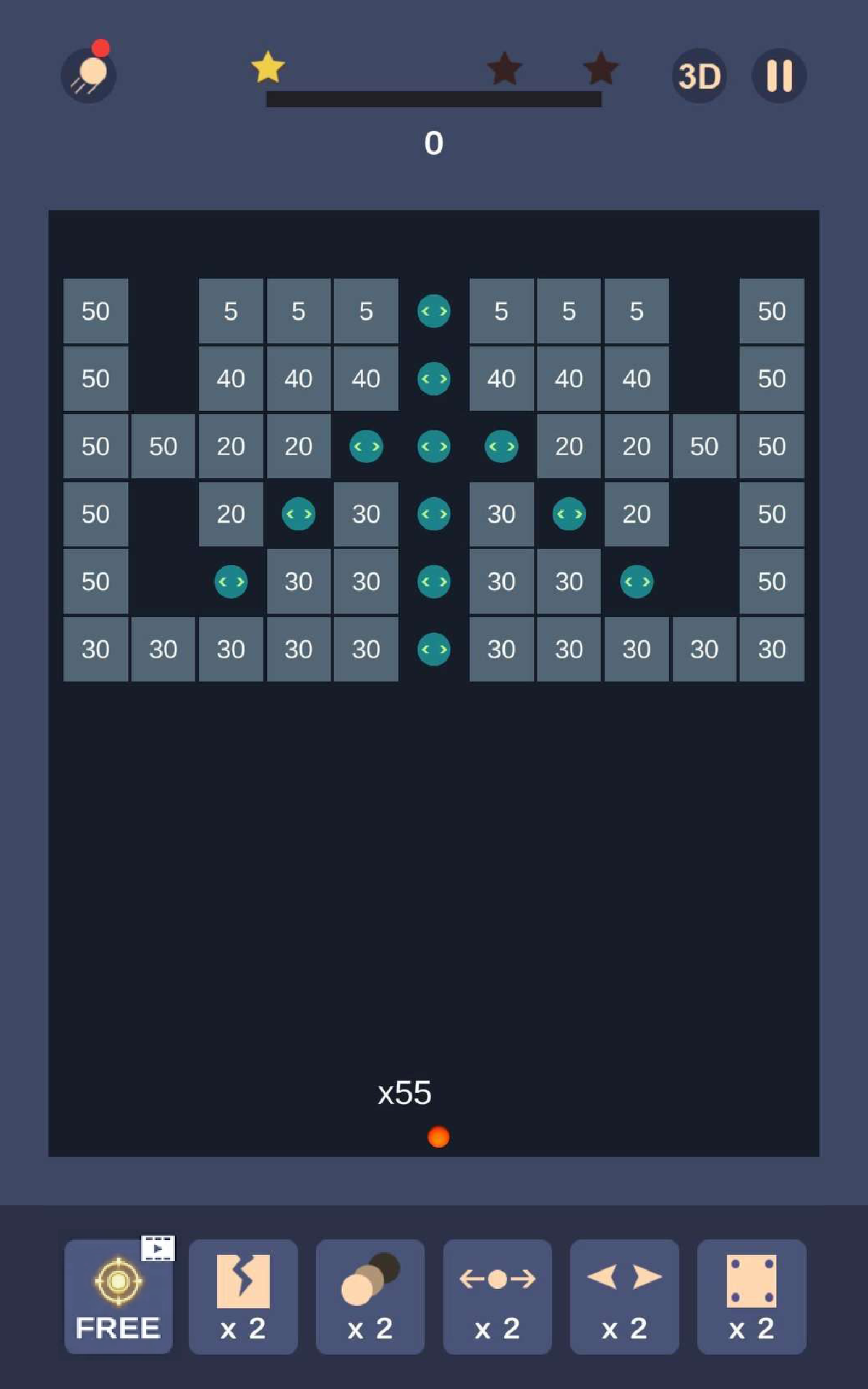Activate the four-corner dots power-up
Screen dimensions: 868x1389
pyautogui.click(x=752, y=1296)
